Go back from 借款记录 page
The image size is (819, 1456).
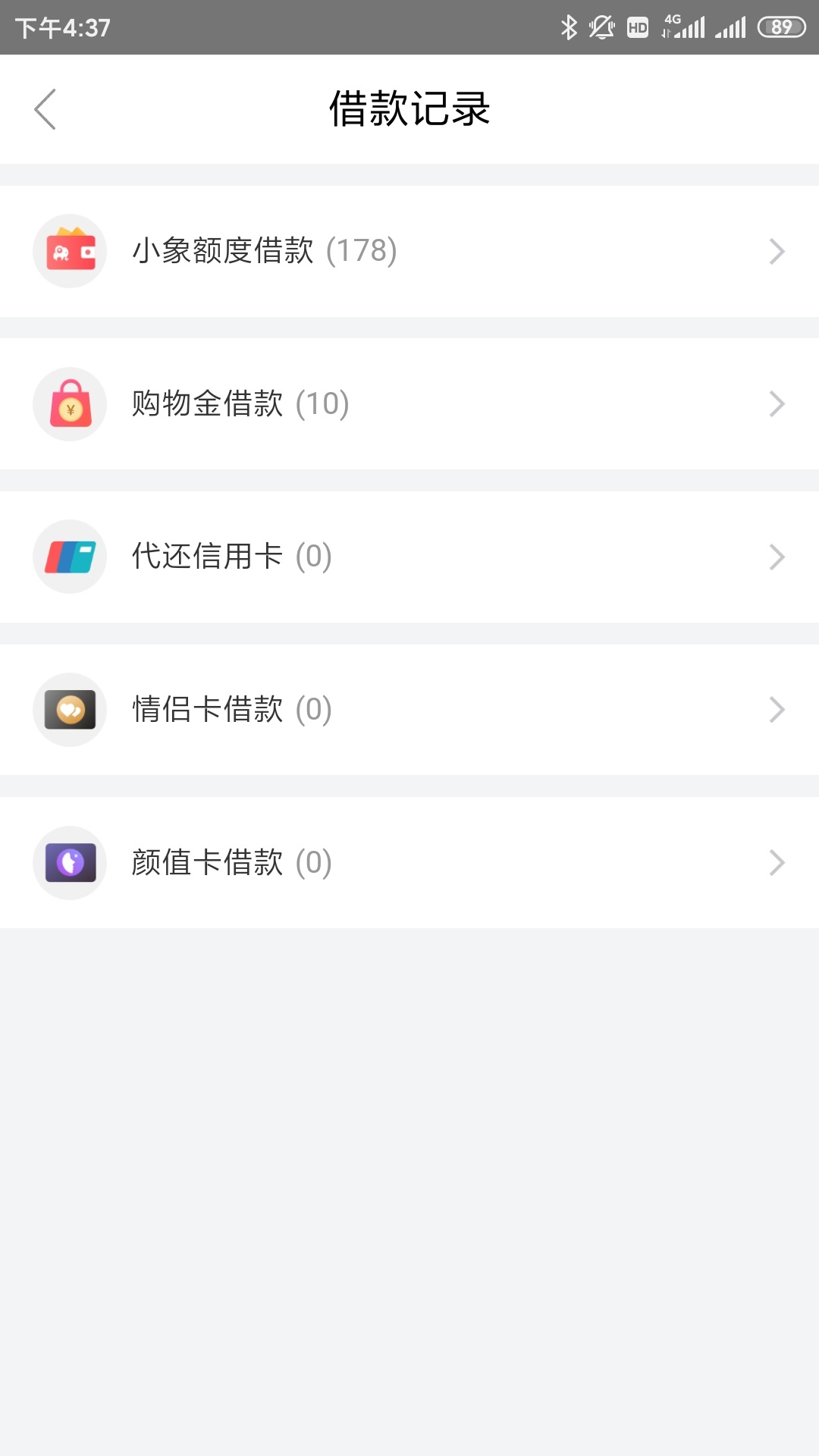click(x=45, y=109)
